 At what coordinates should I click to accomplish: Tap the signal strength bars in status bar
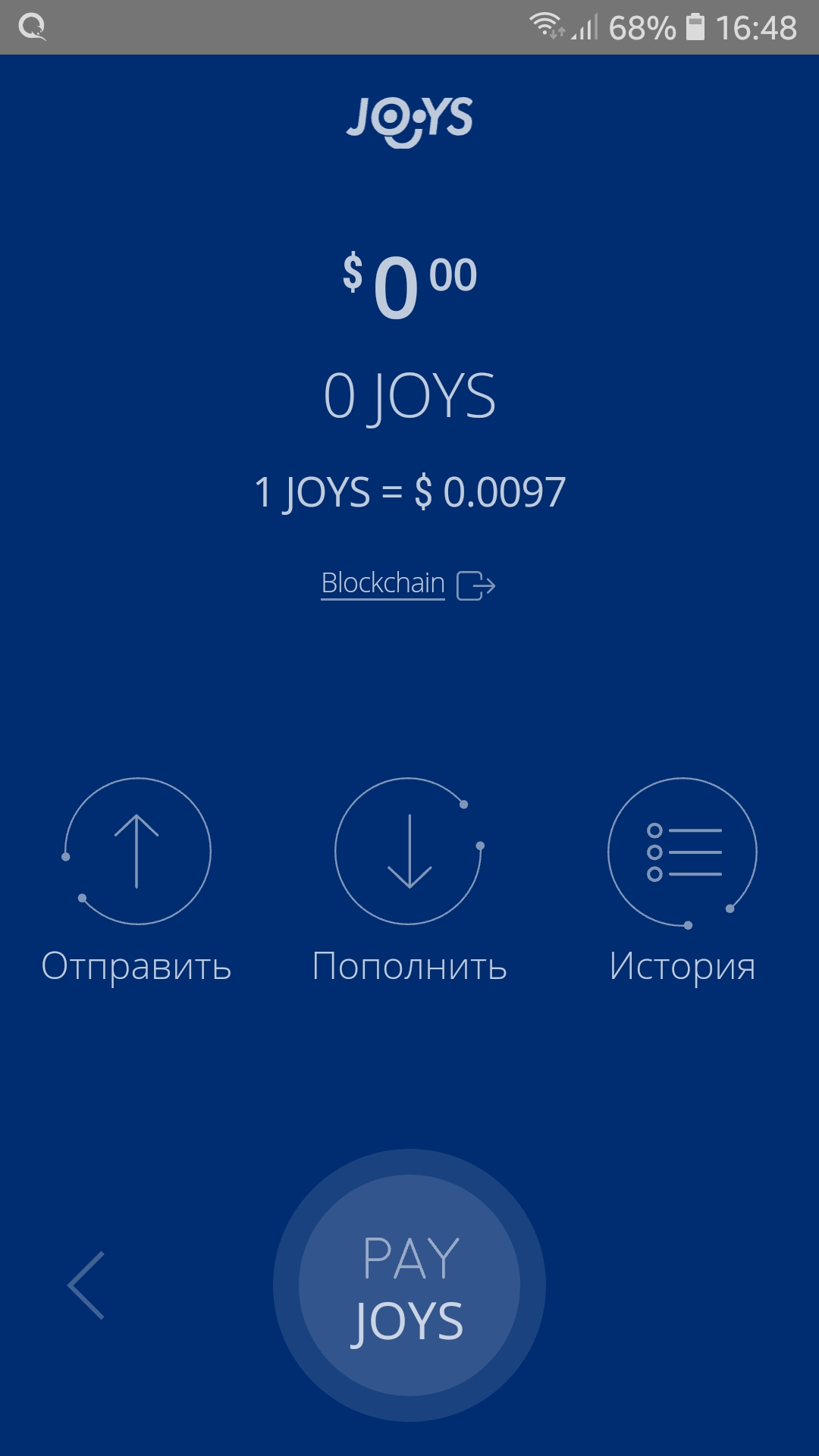(584, 27)
